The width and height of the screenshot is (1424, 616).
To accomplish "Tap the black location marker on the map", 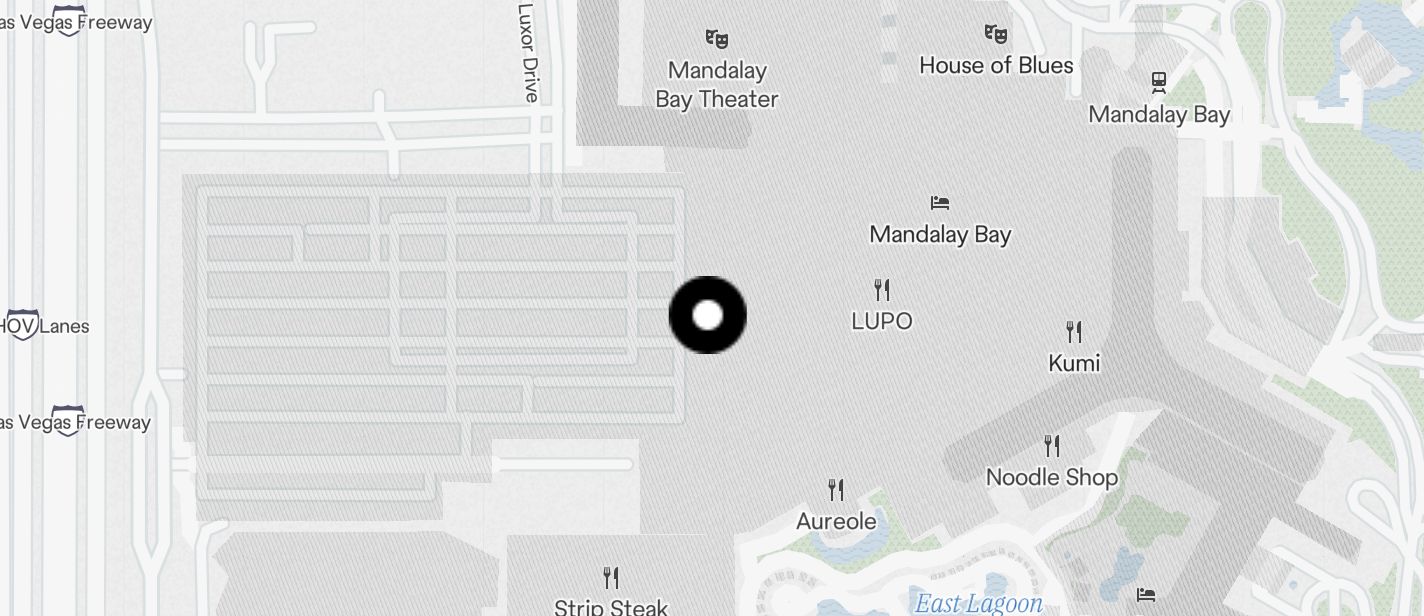I will [707, 315].
